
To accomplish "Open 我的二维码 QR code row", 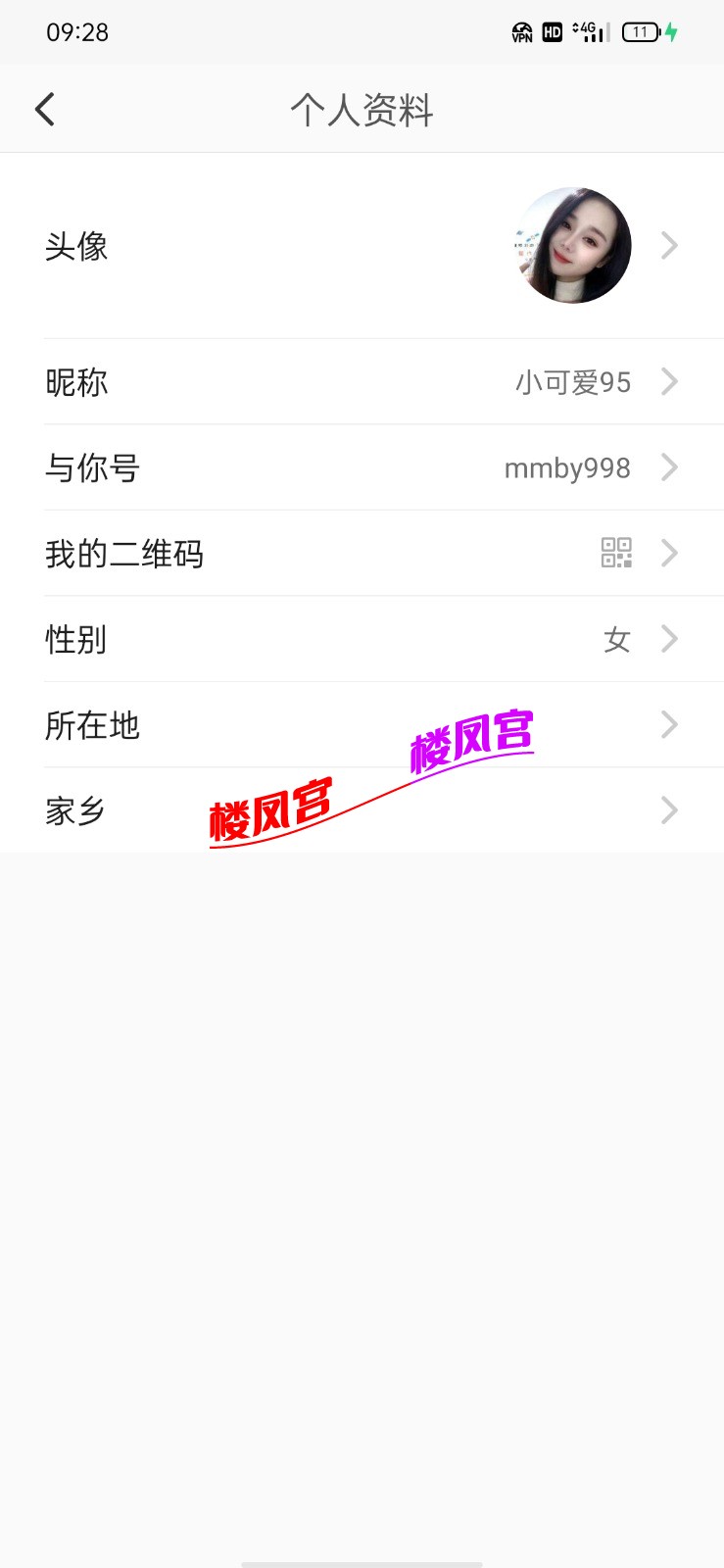I will click(362, 554).
